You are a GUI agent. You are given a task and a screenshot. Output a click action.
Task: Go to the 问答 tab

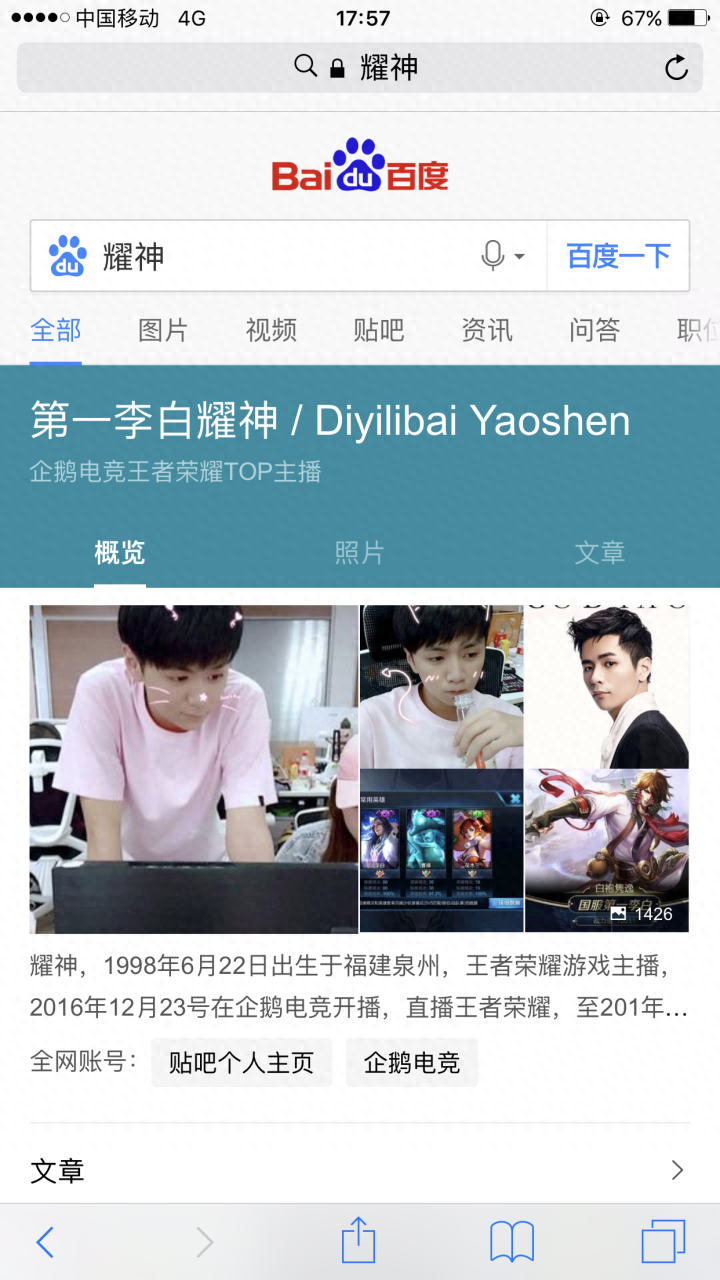click(595, 330)
